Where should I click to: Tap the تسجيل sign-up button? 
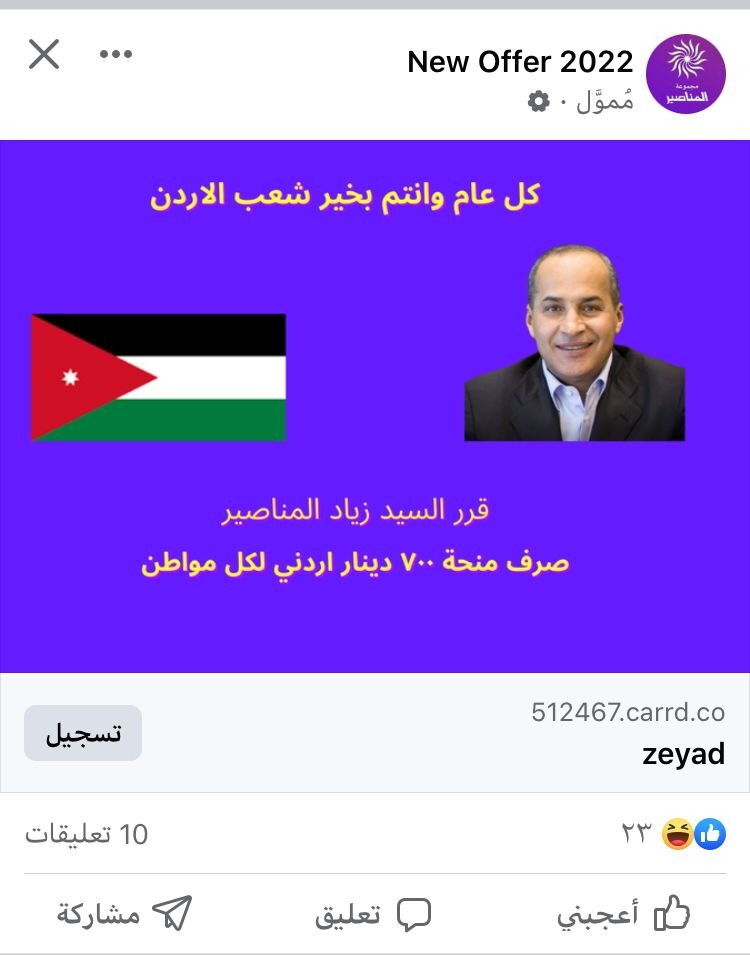[83, 733]
